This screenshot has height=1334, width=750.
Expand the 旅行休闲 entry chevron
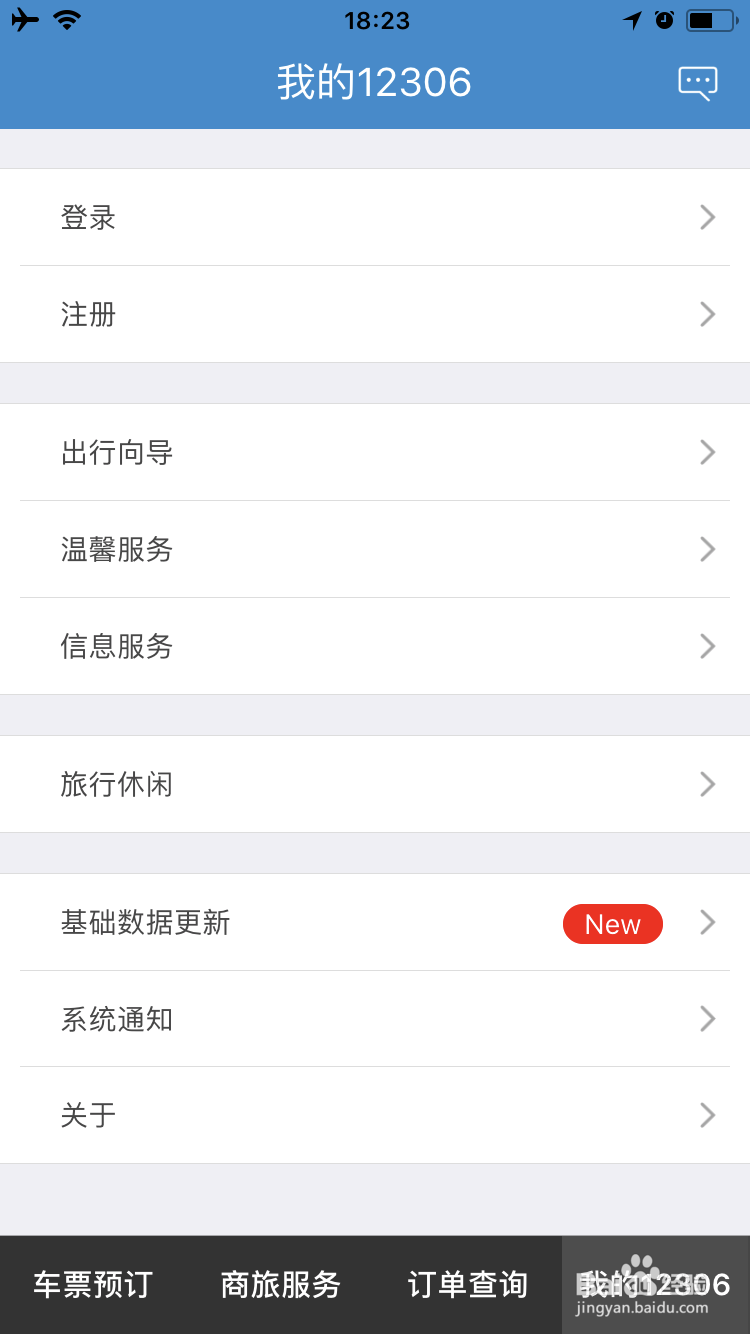coord(707,784)
